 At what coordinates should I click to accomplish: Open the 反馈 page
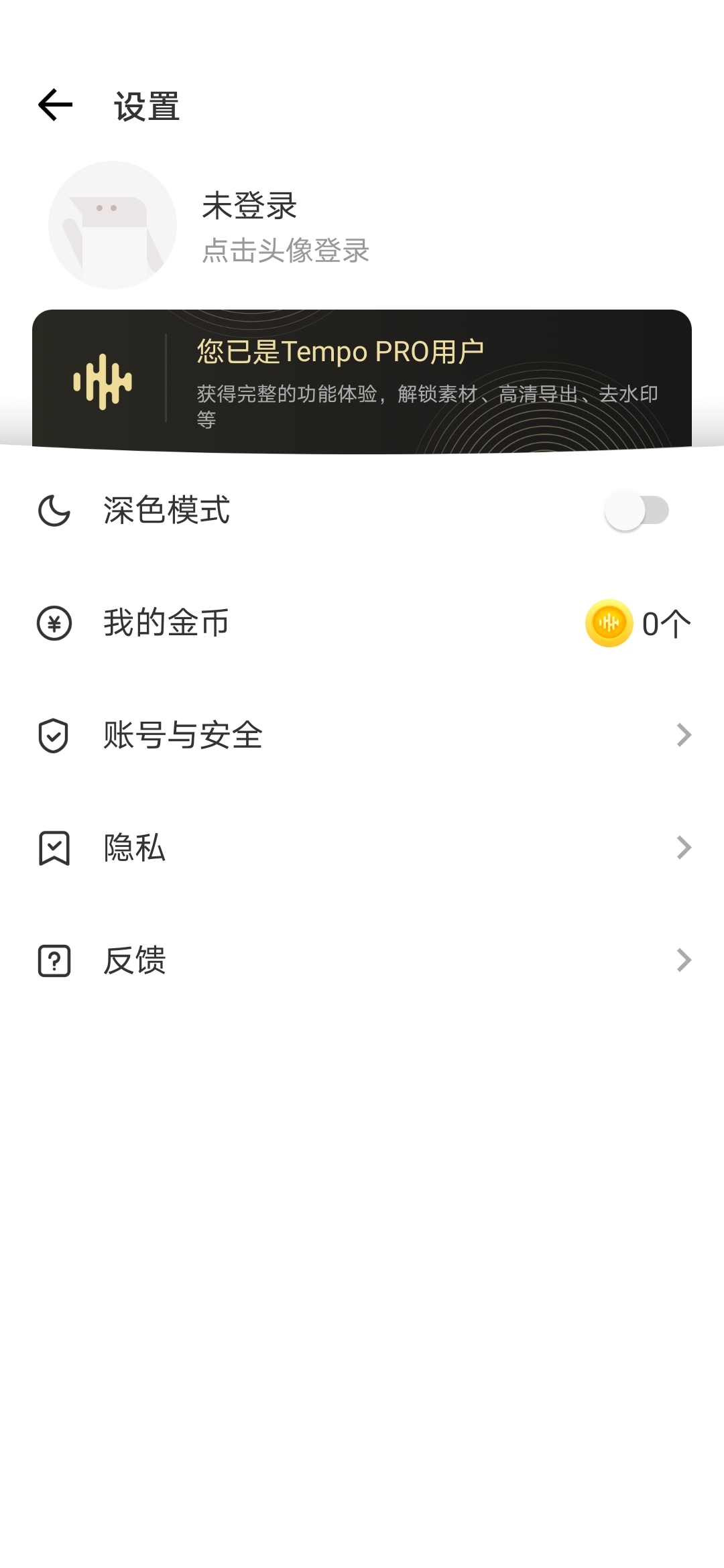[x=362, y=961]
